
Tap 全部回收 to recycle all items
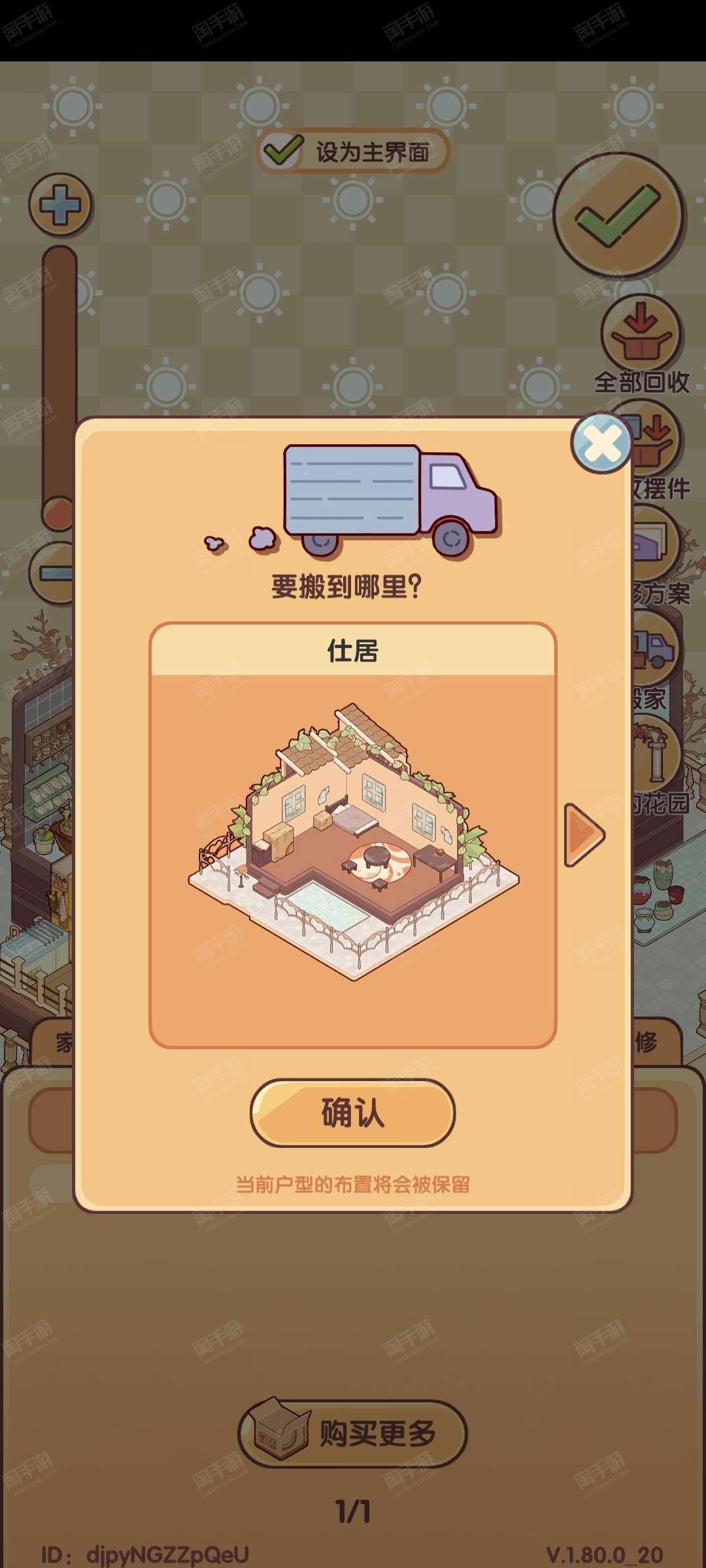[x=641, y=344]
